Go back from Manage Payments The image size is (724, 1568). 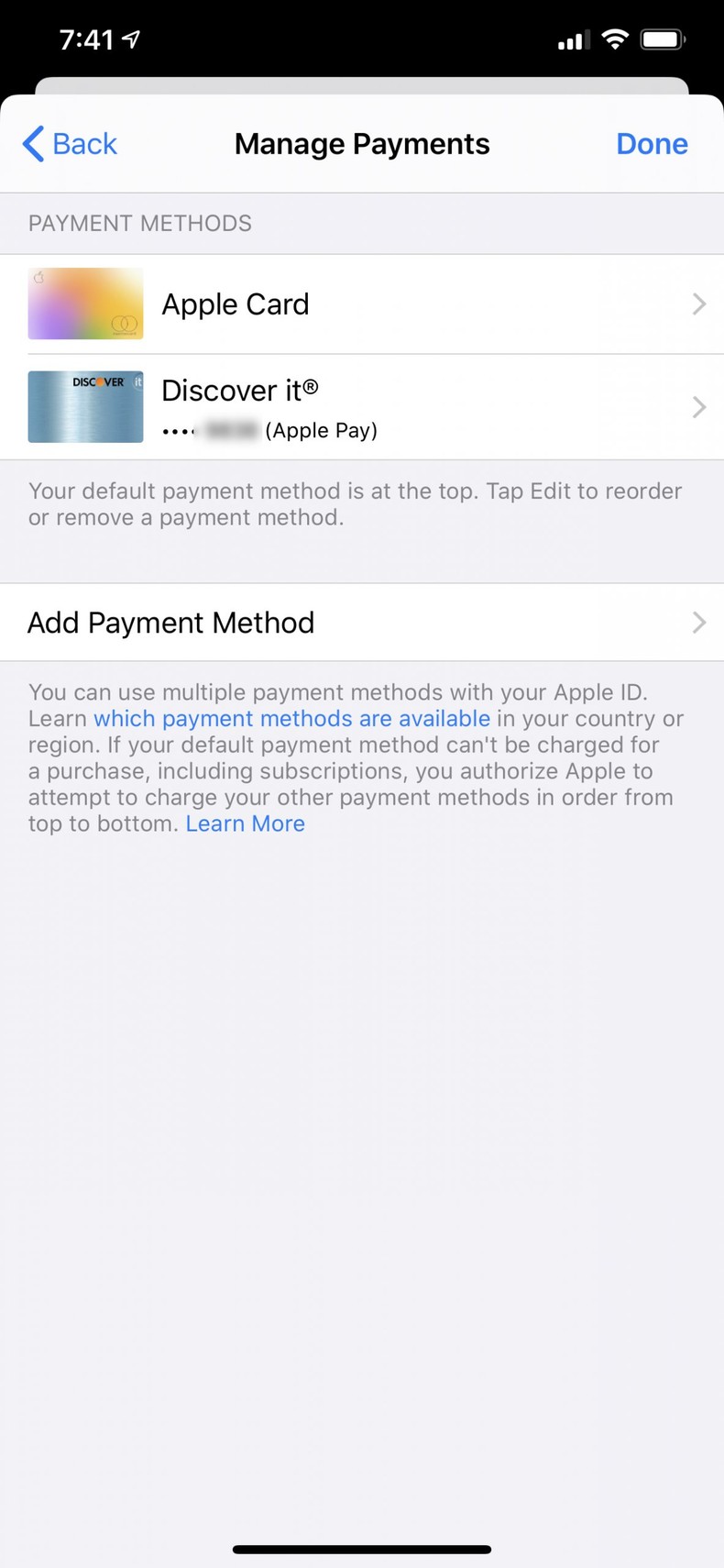pyautogui.click(x=70, y=144)
